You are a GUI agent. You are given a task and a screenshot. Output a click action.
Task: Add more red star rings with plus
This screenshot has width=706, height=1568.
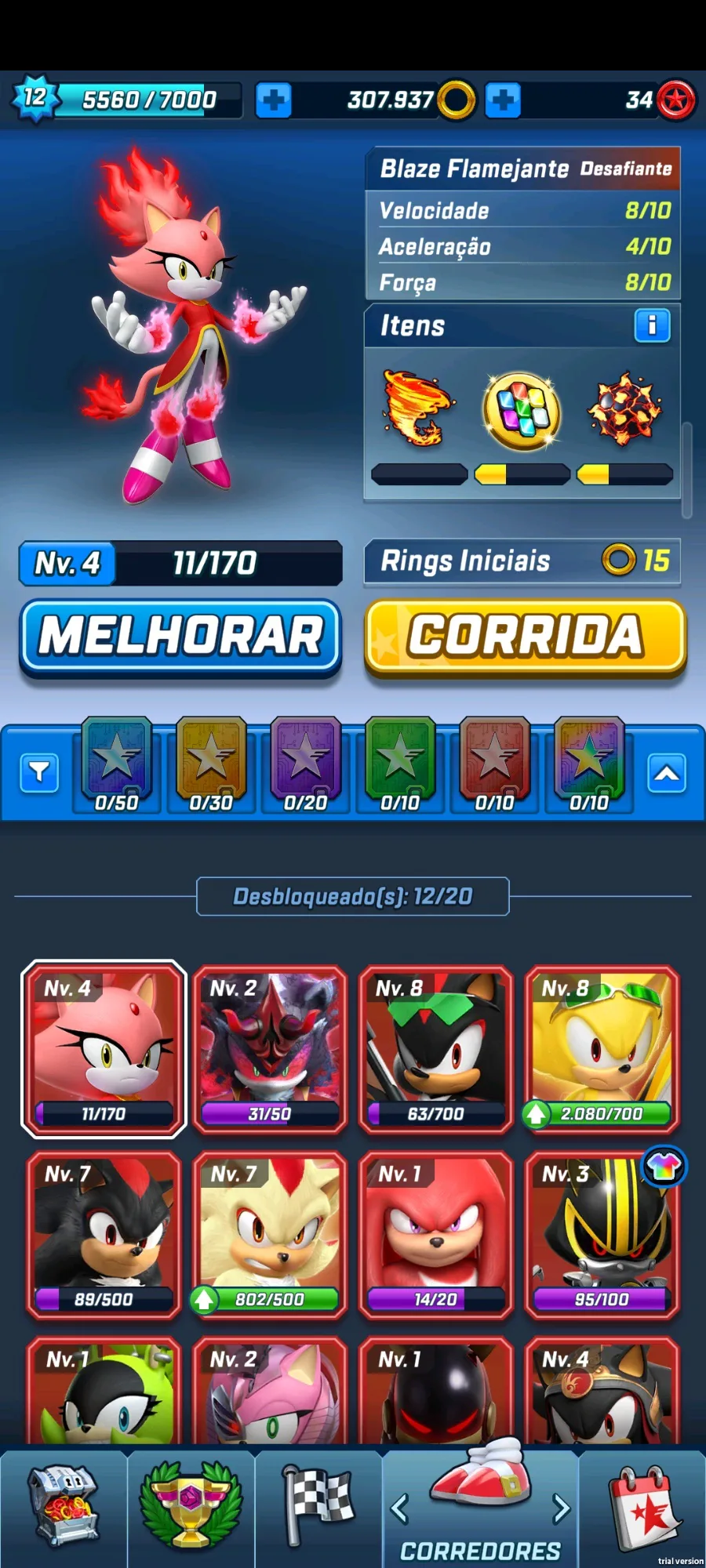pyautogui.click(x=503, y=100)
